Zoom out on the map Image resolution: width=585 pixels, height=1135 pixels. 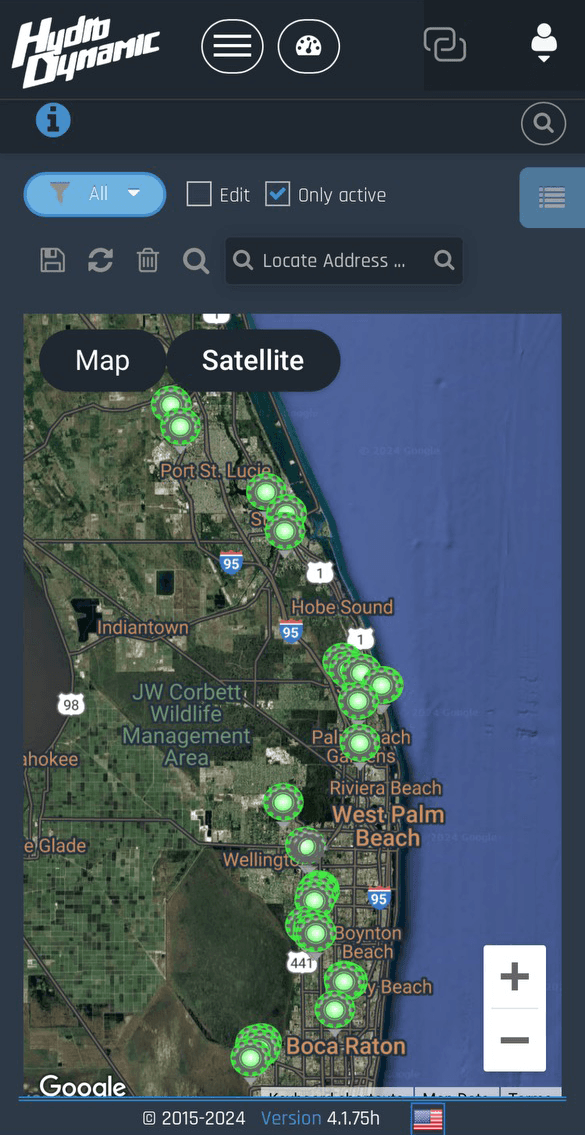tap(515, 1040)
